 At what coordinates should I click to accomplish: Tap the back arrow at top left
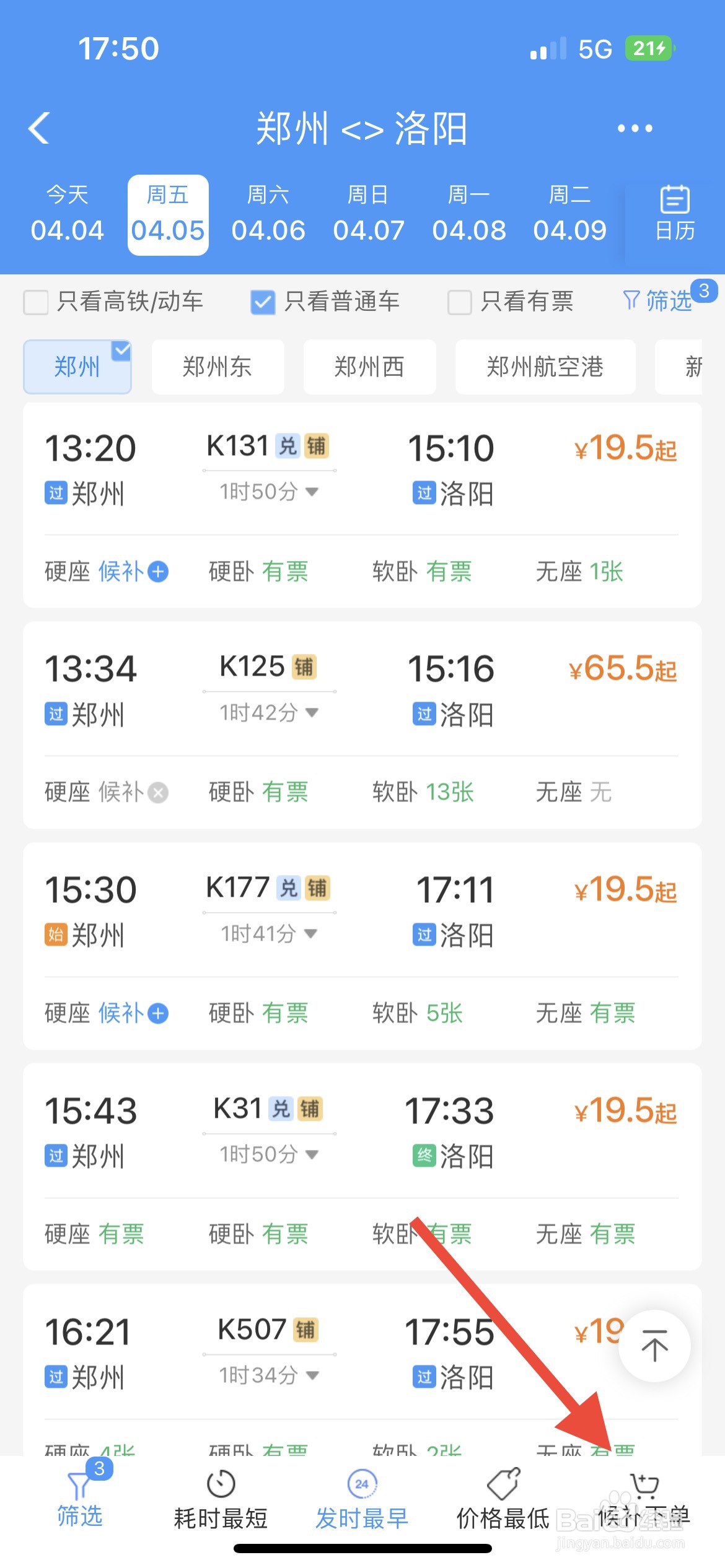(38, 129)
